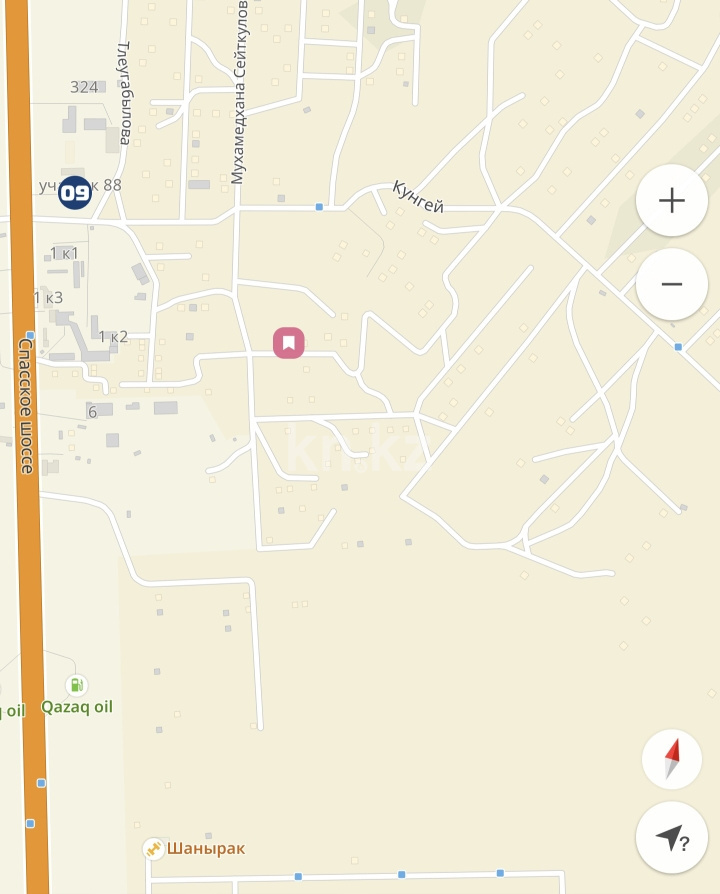Select the Qazaq oil gas station icon
The image size is (720, 894).
[77, 685]
